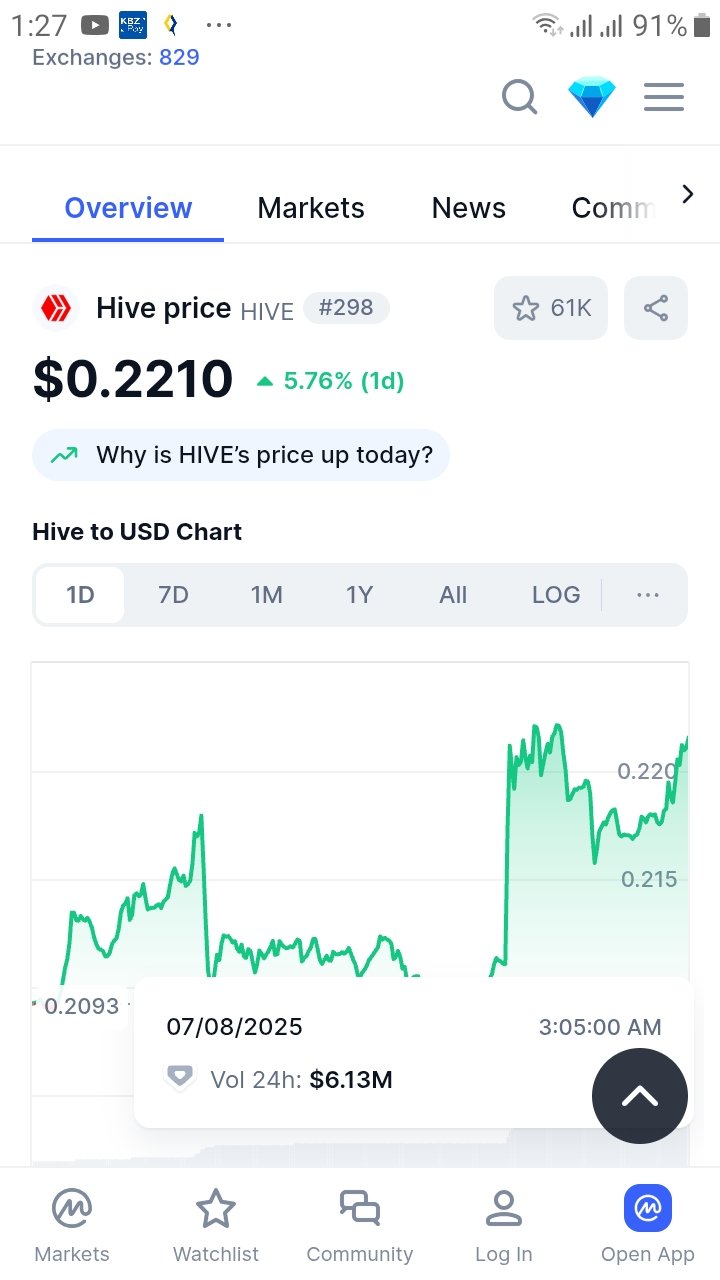Add Hive to watchlist via star button

tap(551, 308)
